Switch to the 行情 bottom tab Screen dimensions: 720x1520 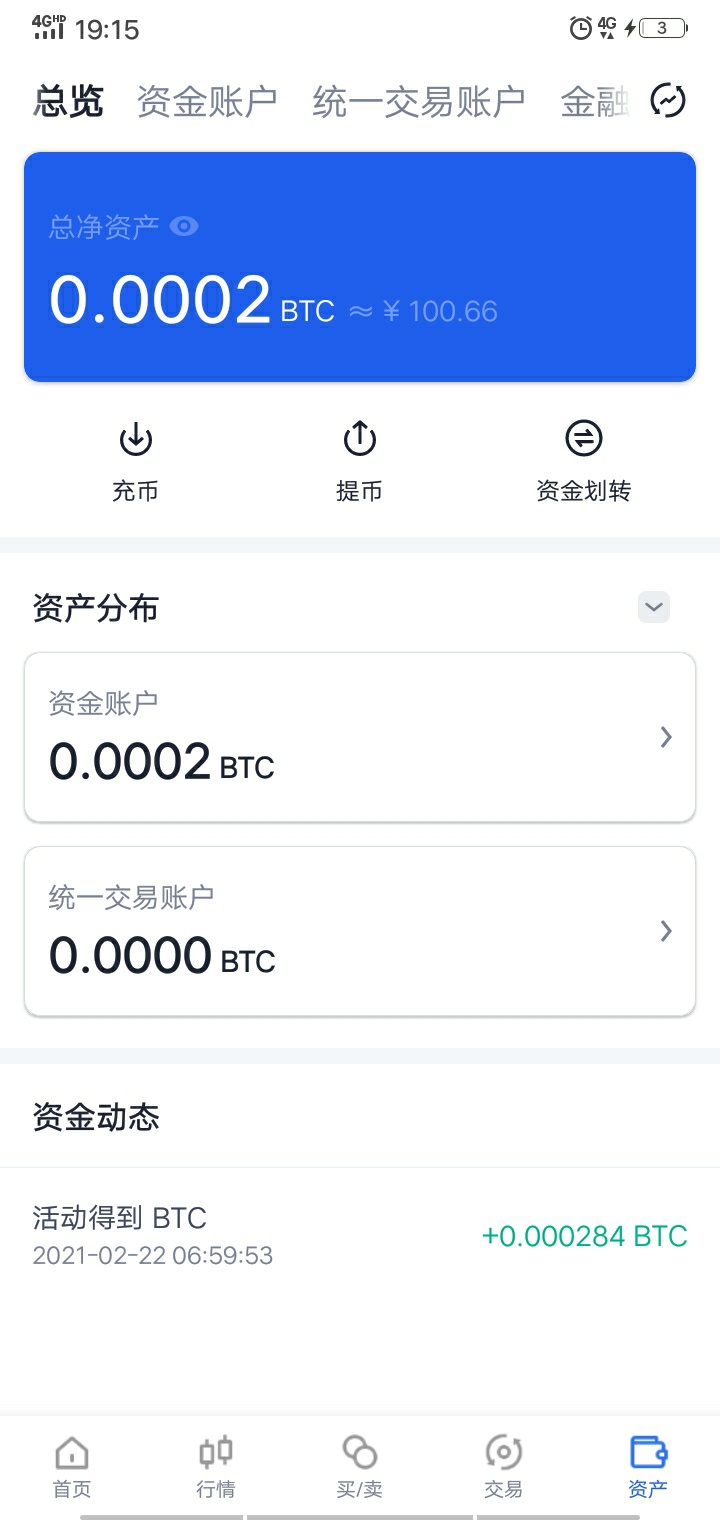point(216,1466)
